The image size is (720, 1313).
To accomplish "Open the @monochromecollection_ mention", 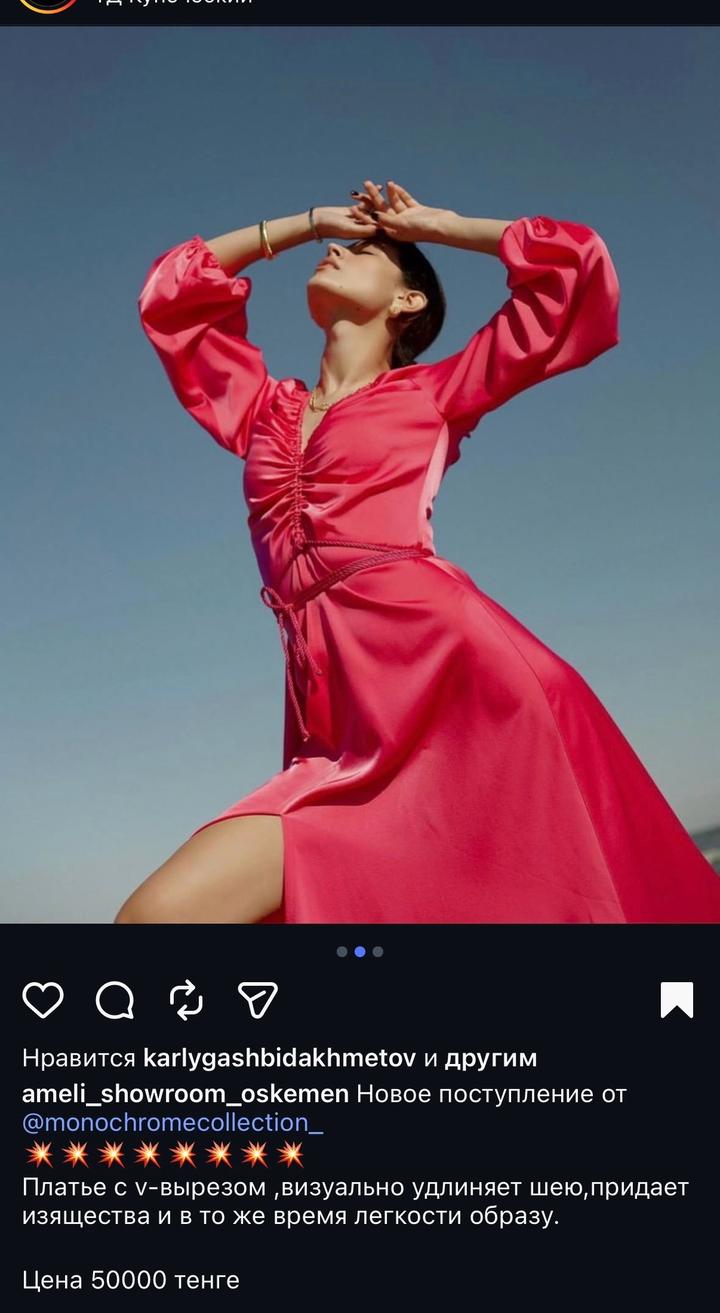I will 173,1122.
